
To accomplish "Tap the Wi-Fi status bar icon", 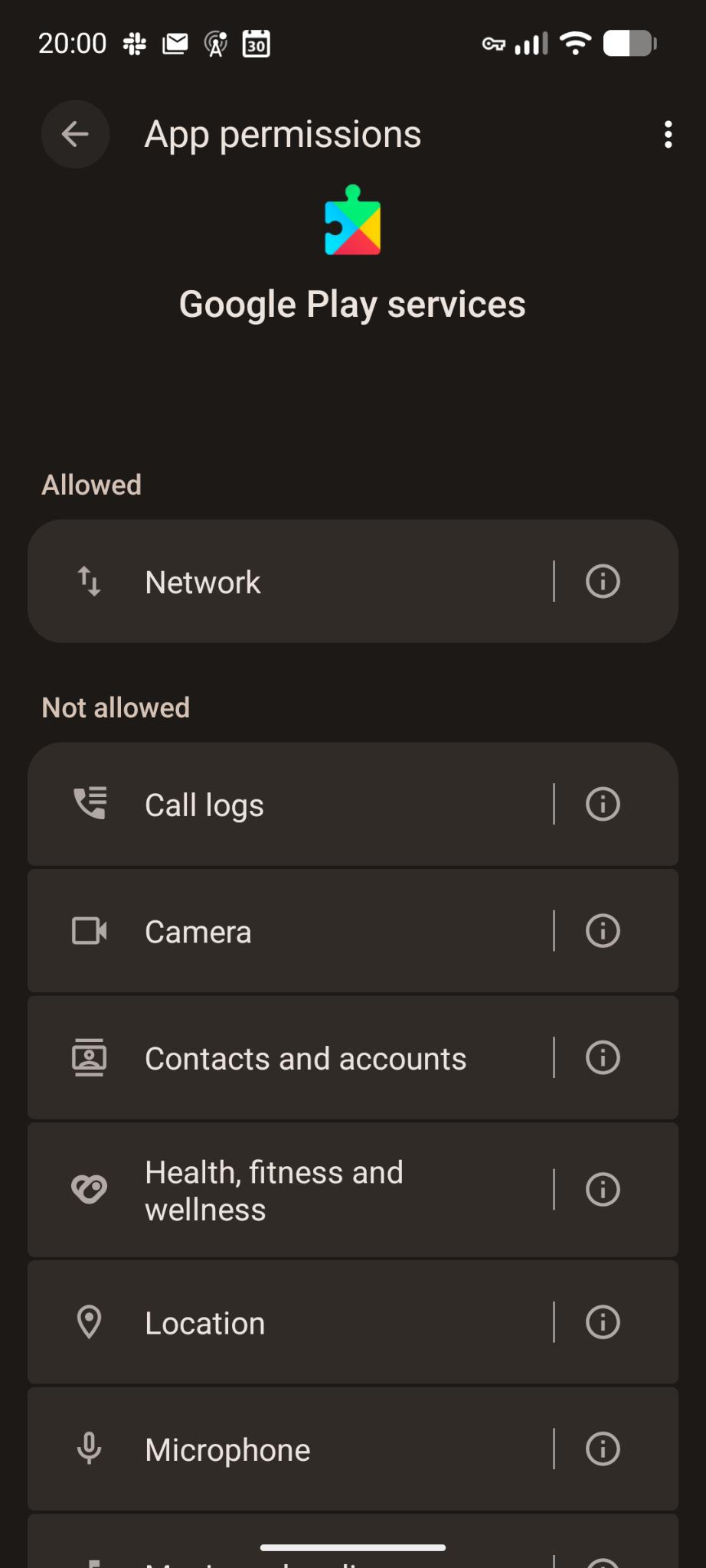I will tap(575, 43).
